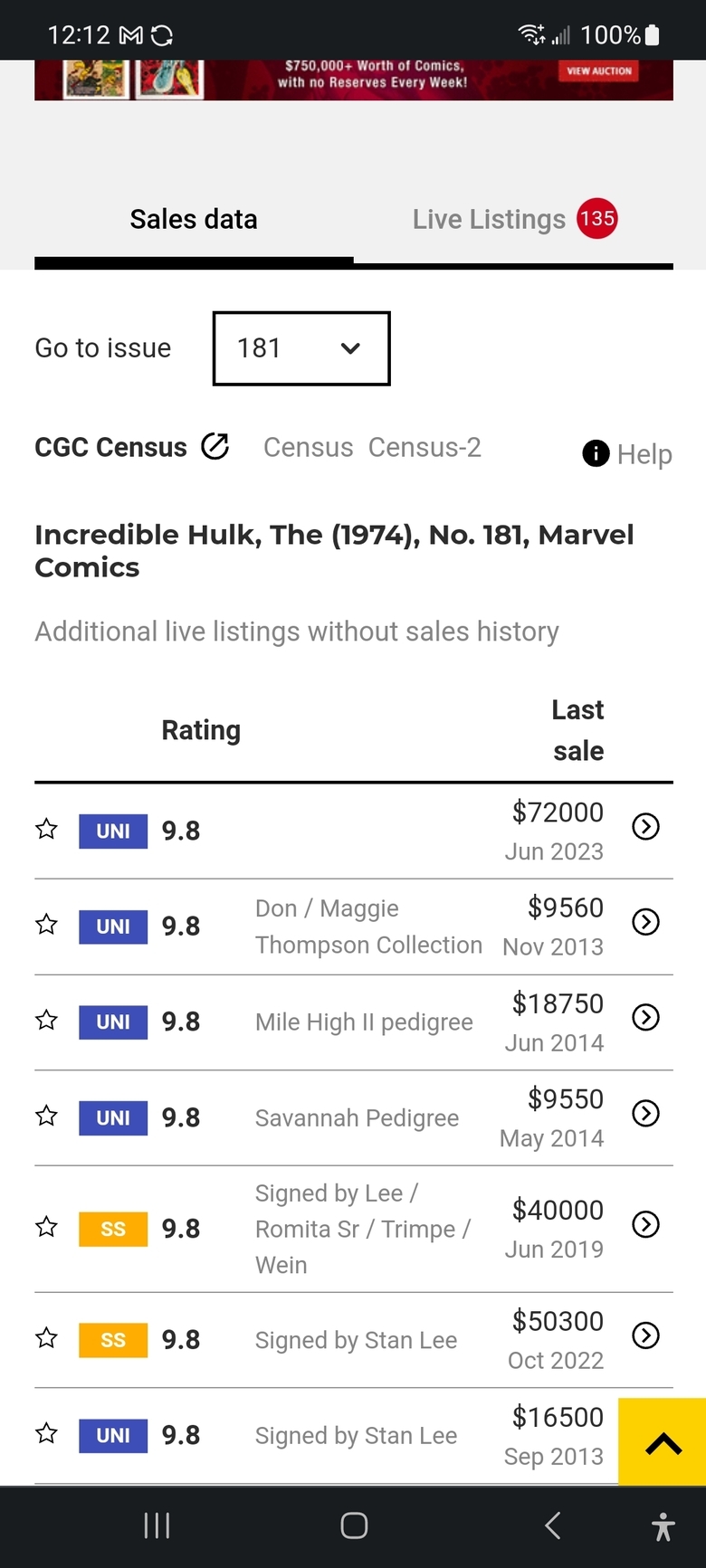Viewport: 706px width, 1568px height.
Task: Jump back to top with yellow arrow
Action: [x=663, y=1442]
